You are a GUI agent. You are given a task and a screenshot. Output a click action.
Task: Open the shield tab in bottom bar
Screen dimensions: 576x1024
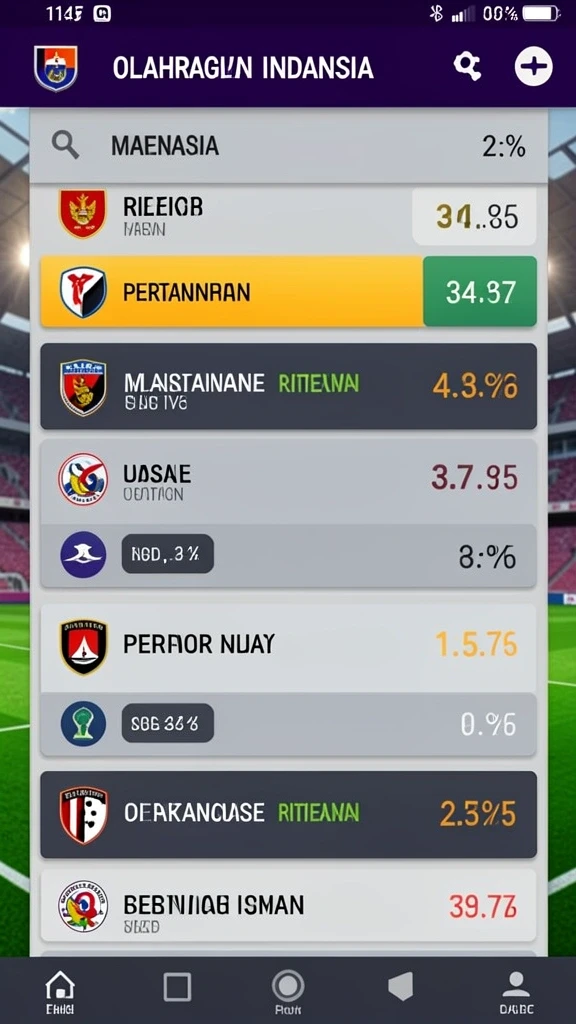pos(400,986)
